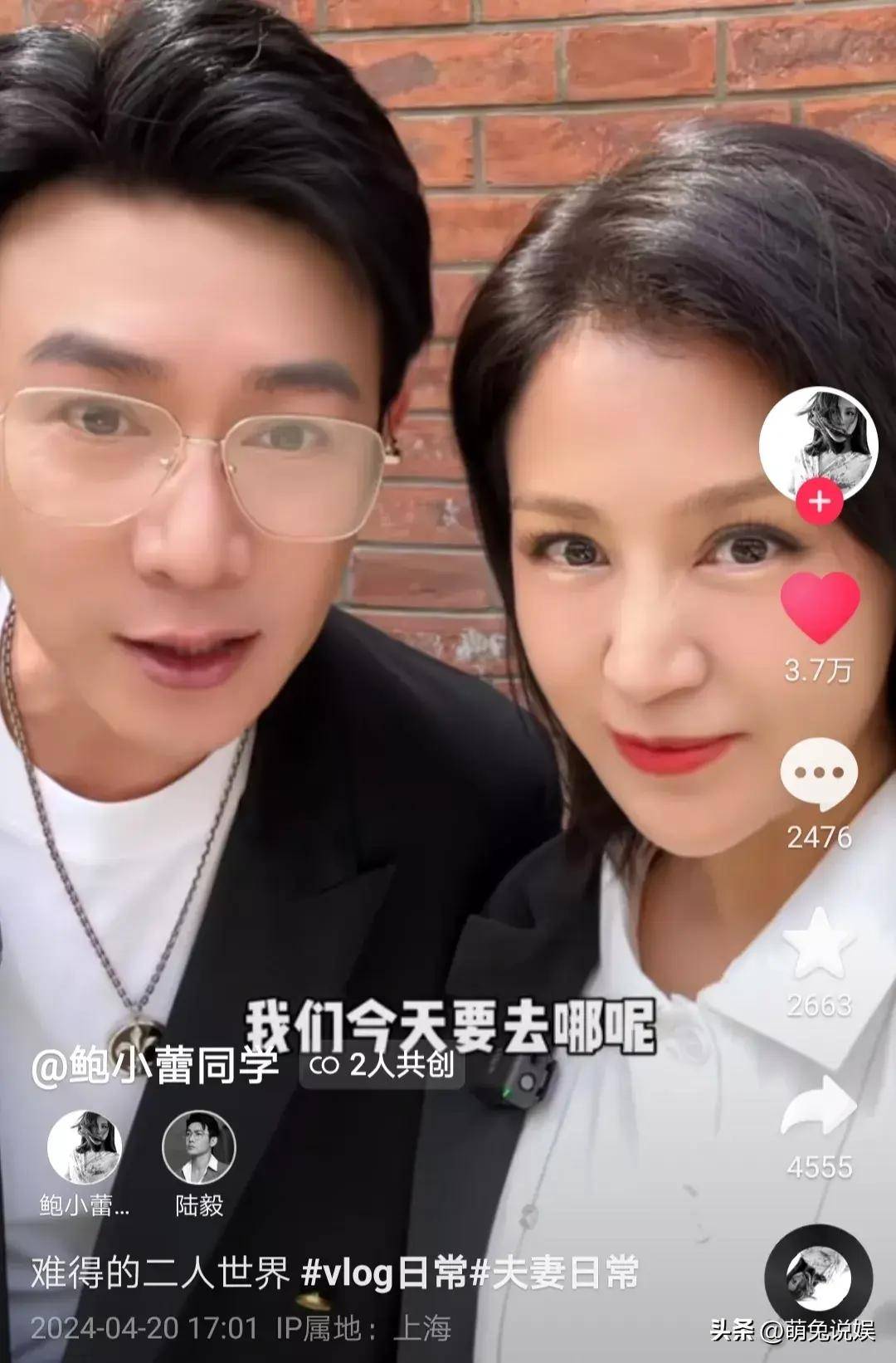Open the #夫妻日常 hashtag
This screenshot has width=896, height=1363.
tap(555, 1273)
